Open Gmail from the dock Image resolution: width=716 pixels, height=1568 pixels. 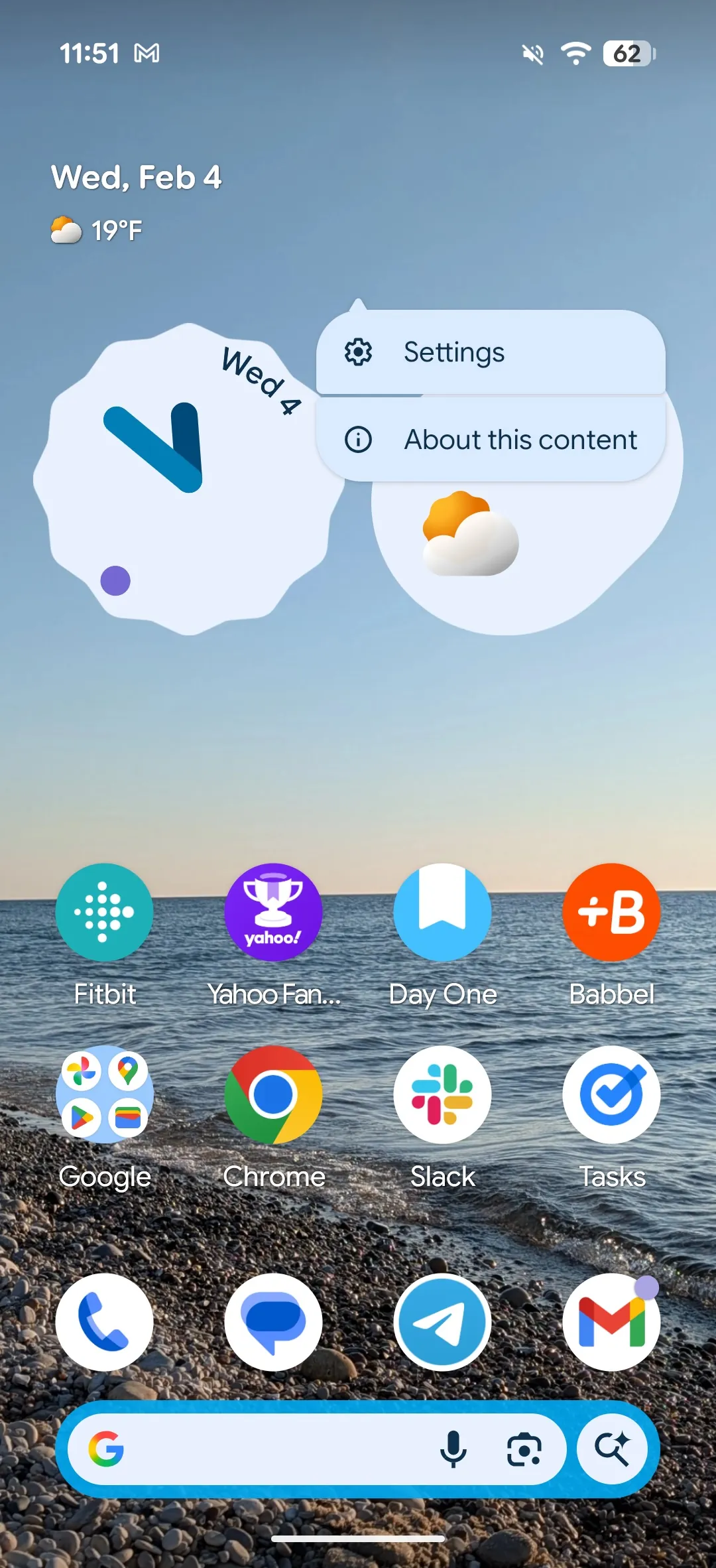[611, 1322]
